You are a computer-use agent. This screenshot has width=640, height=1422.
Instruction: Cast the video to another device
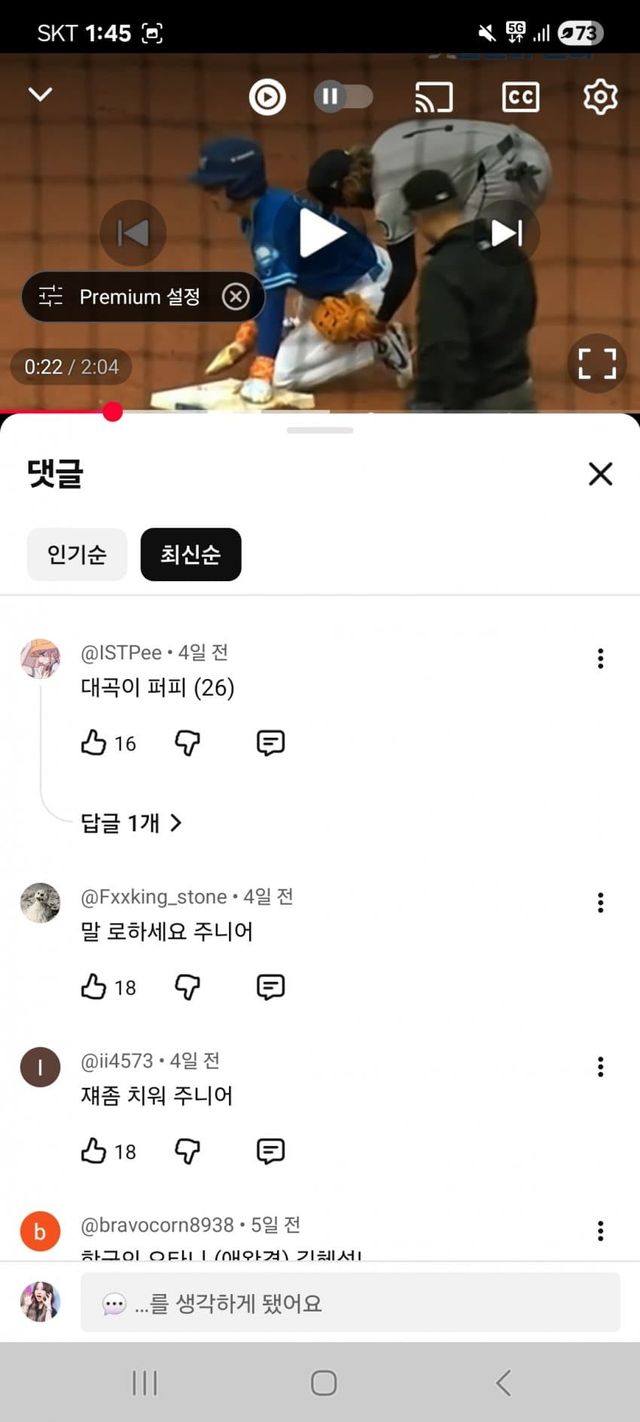click(434, 97)
